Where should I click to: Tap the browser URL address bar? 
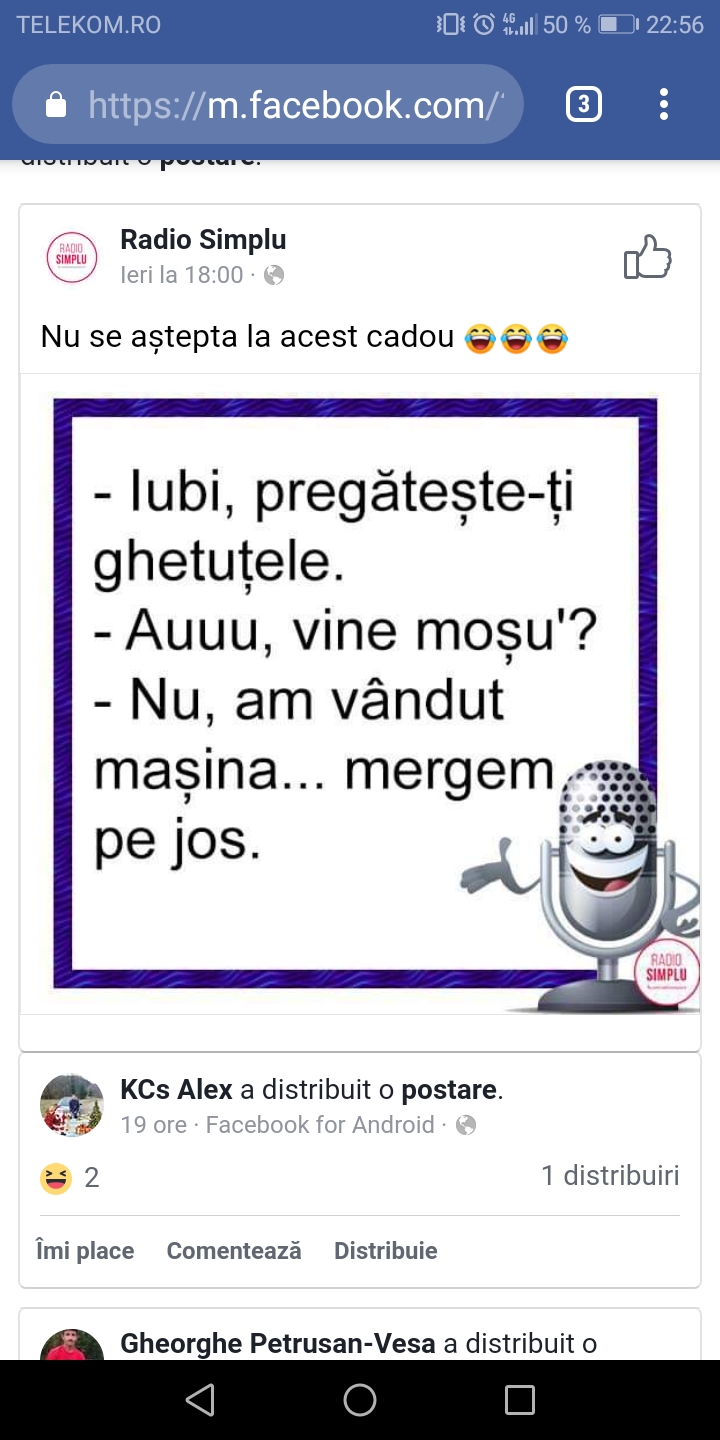(268, 104)
